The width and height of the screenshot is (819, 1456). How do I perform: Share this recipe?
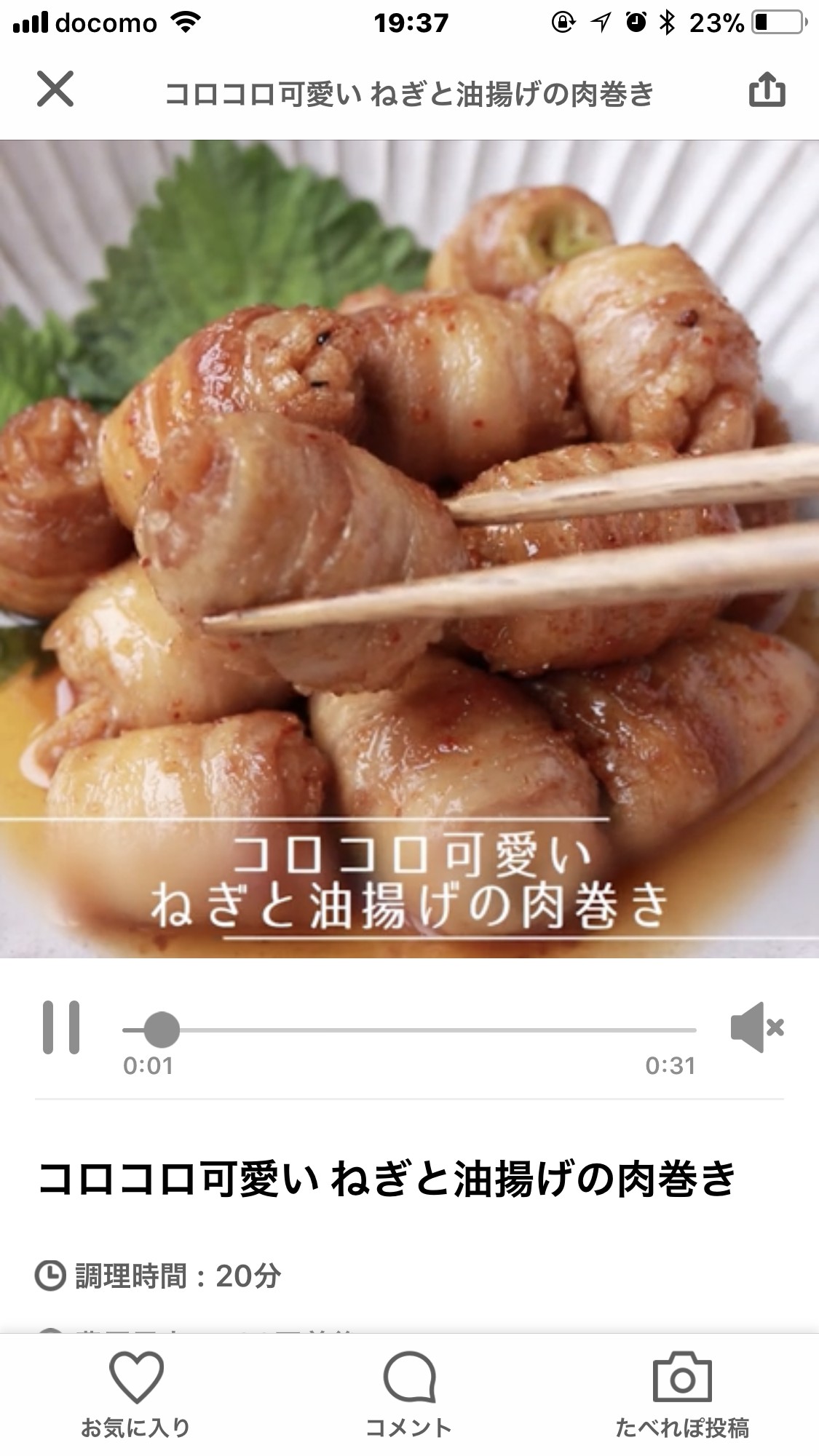click(767, 89)
